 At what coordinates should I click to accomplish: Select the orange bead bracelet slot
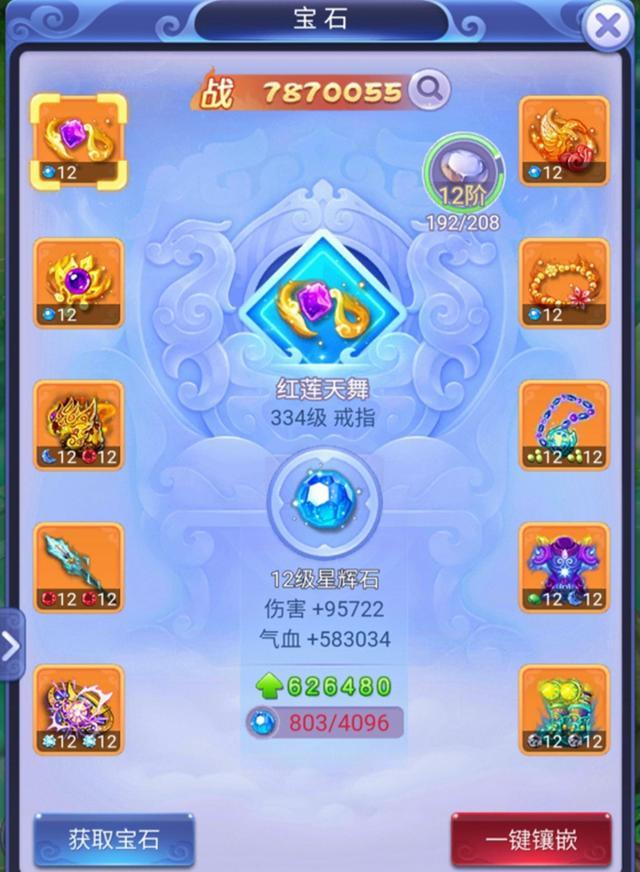pyautogui.click(x=563, y=283)
